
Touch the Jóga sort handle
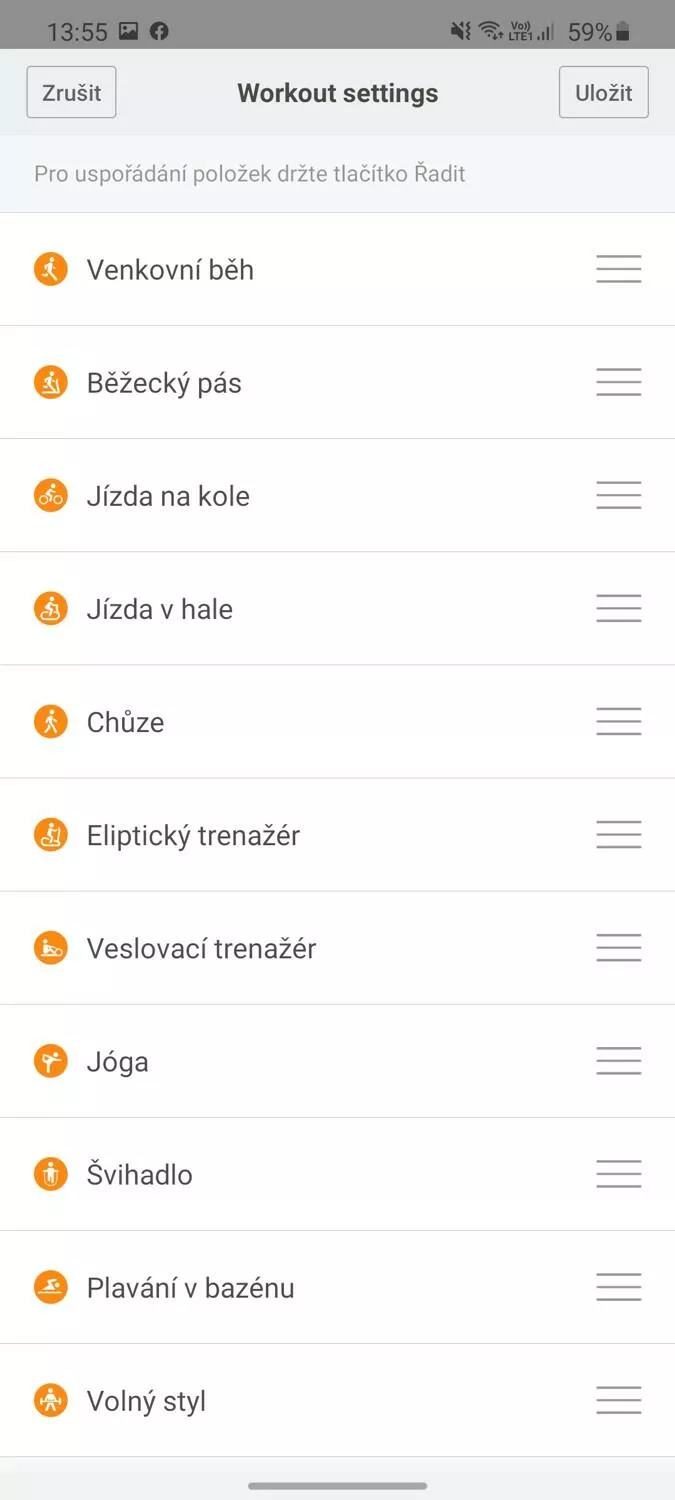(619, 1060)
